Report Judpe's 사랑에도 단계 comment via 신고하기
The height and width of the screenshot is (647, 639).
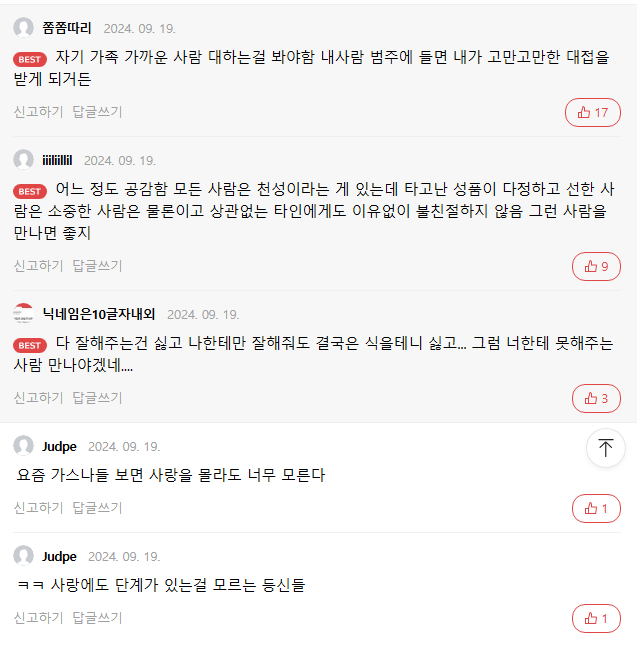coord(38,618)
